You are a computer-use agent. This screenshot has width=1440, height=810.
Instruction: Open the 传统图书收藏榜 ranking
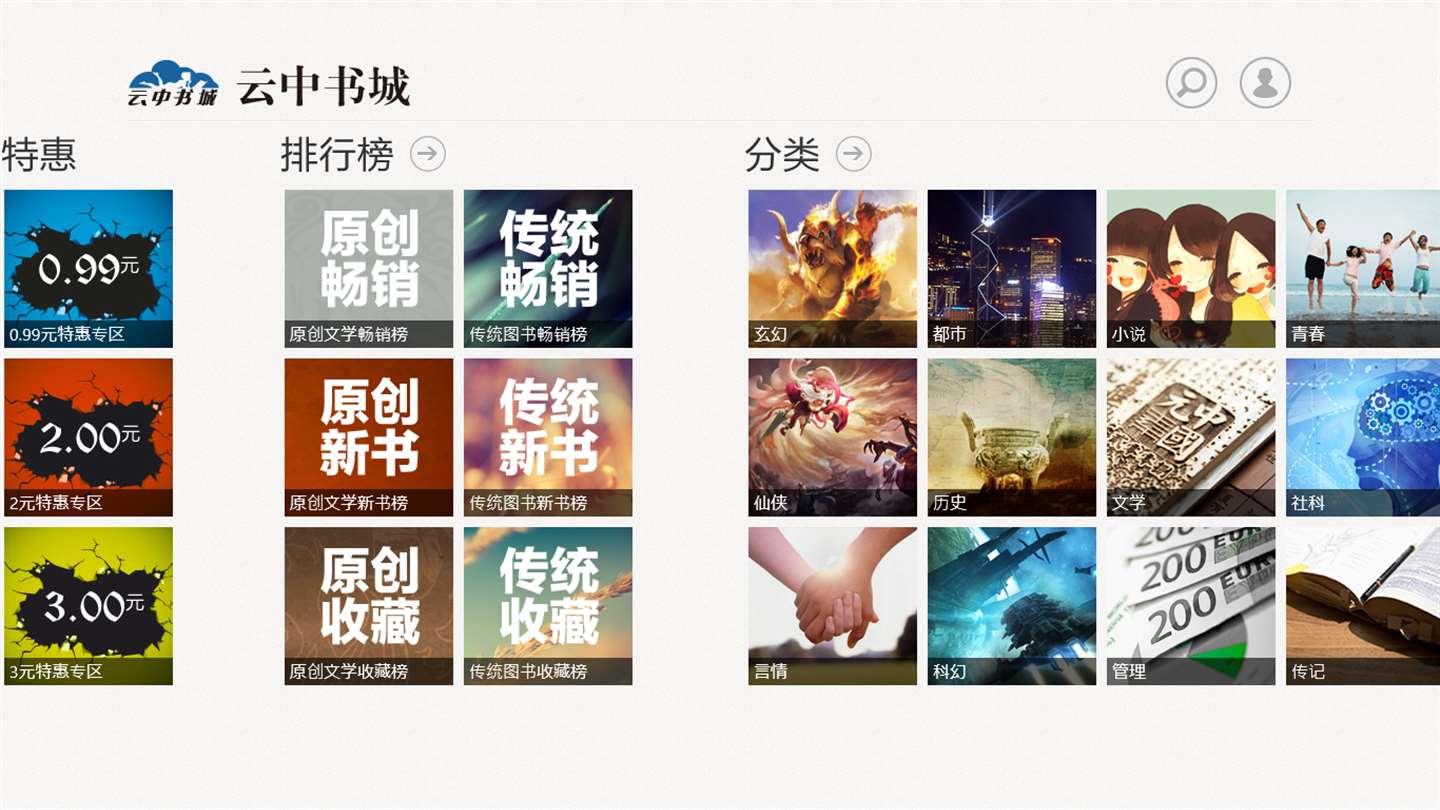(x=548, y=606)
